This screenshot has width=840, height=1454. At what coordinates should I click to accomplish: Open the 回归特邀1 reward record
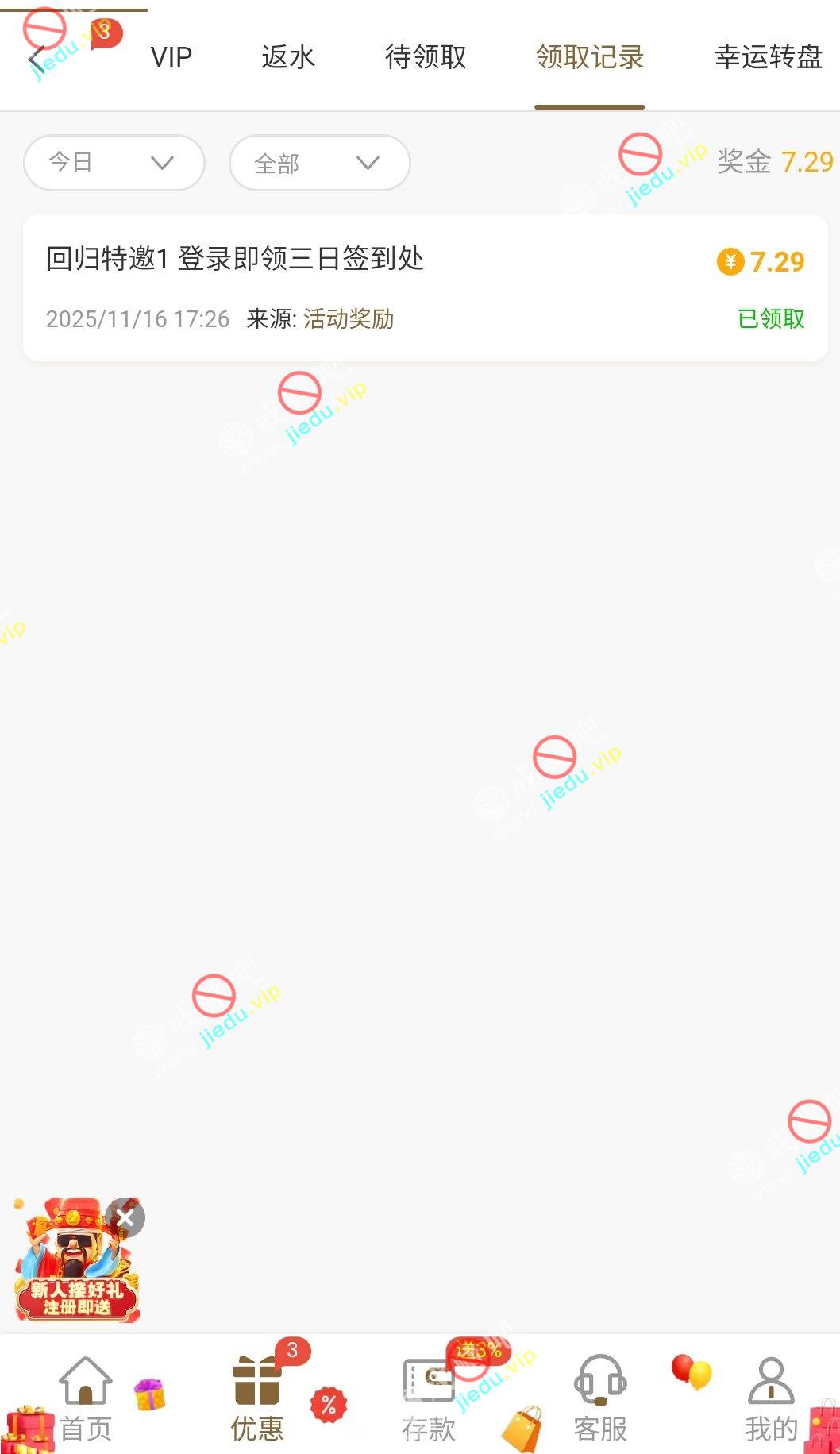425,287
